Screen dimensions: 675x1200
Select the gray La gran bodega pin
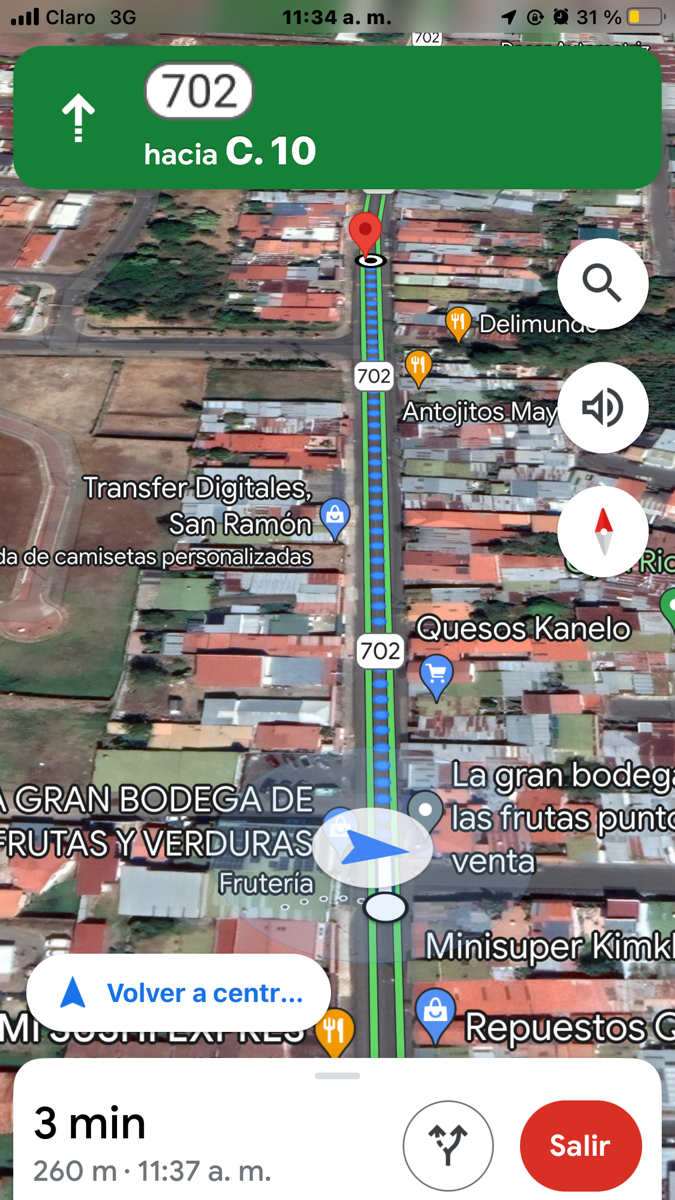click(x=428, y=810)
